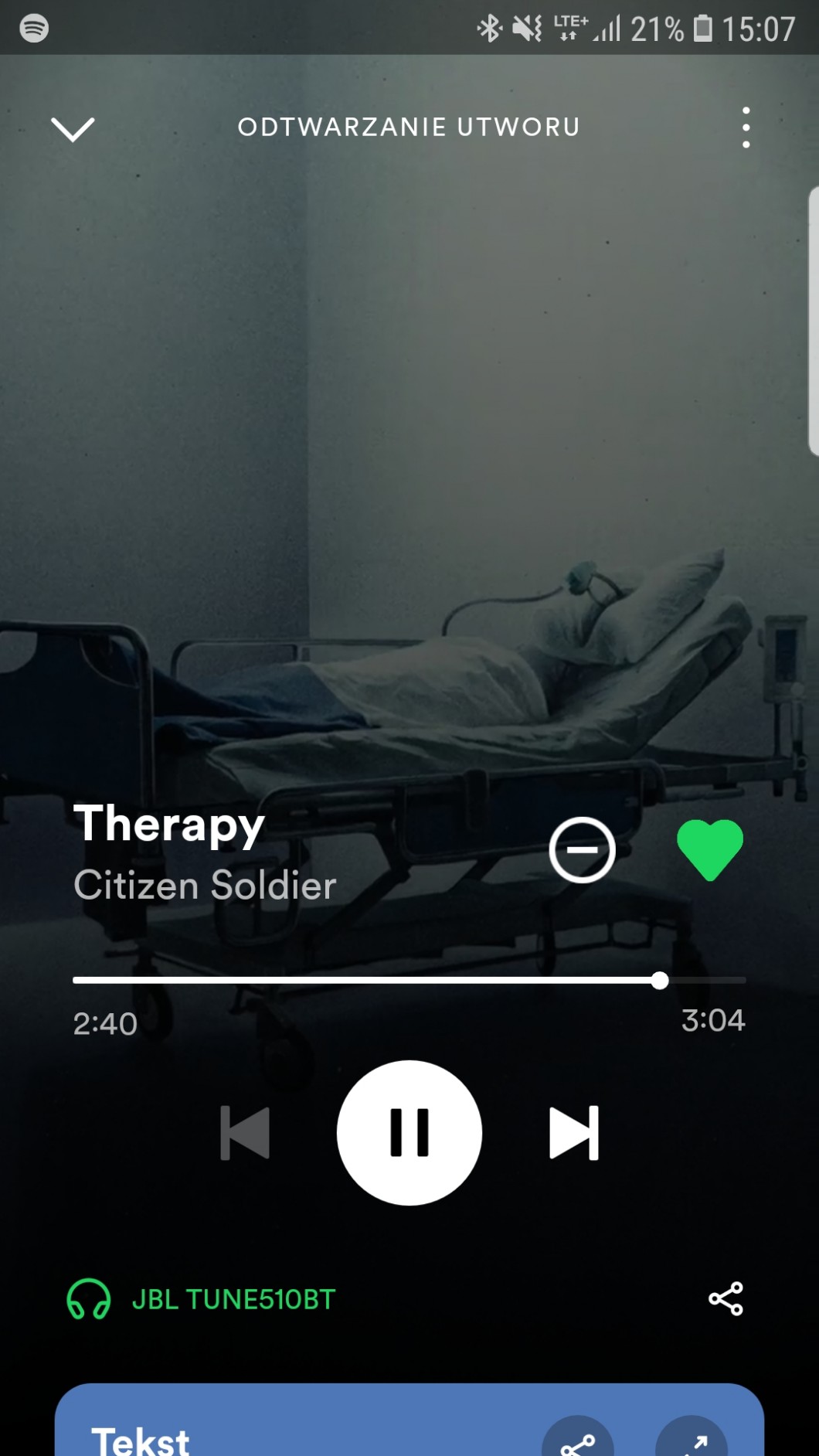Open artist Citizen Soldier
This screenshot has width=819, height=1456.
[x=205, y=885]
